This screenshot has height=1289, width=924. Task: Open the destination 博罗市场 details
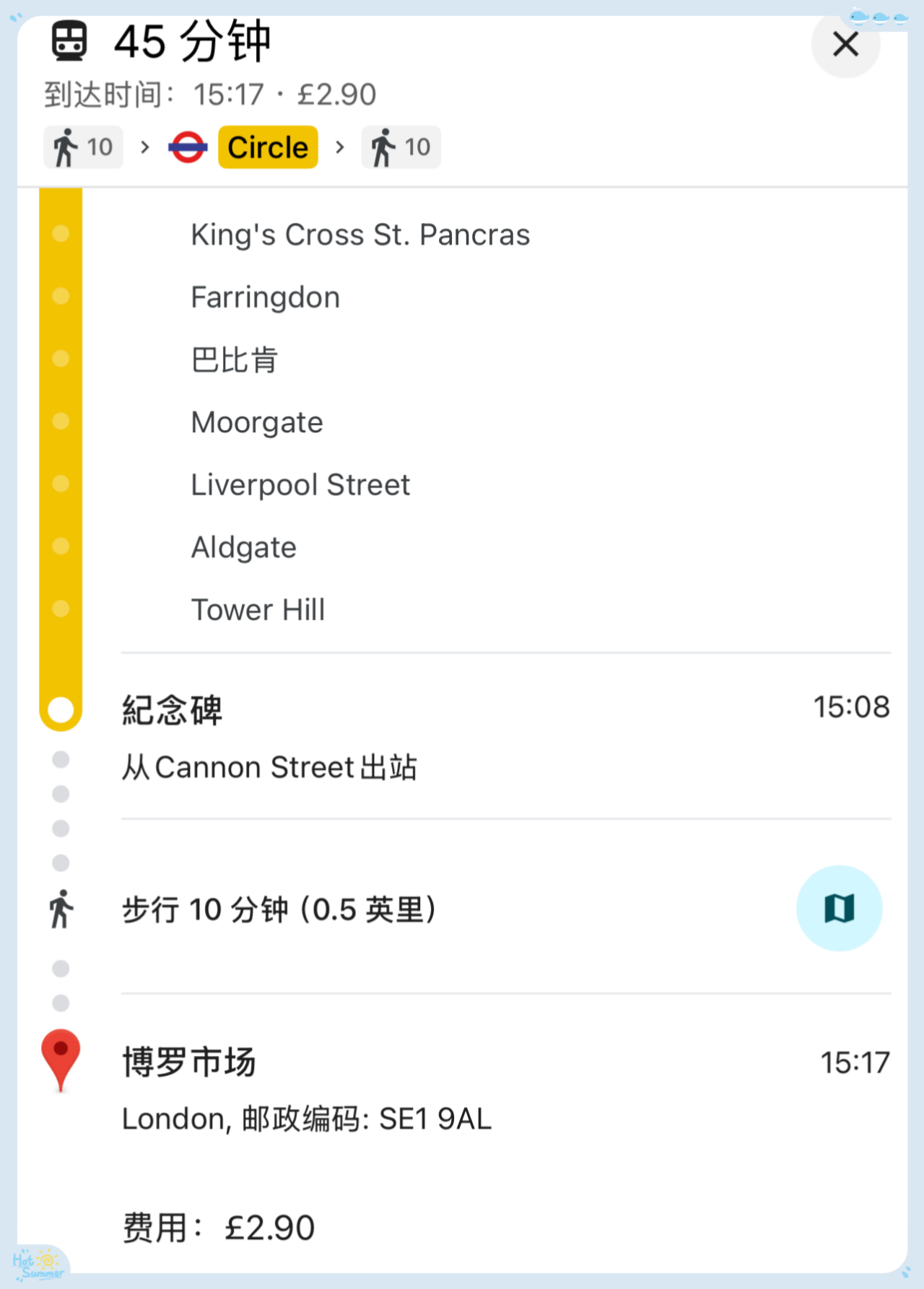(x=189, y=1062)
